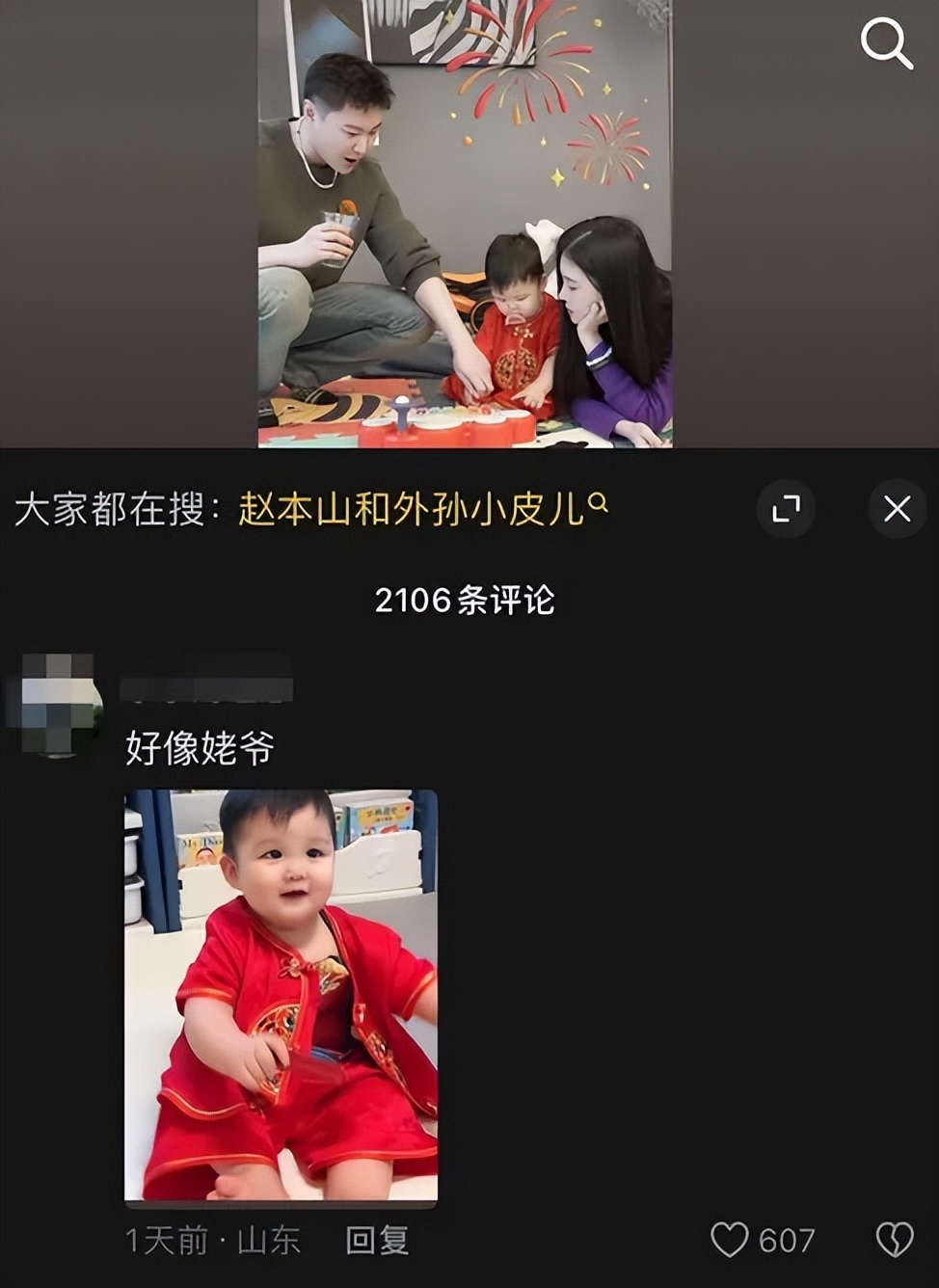Screen dimensions: 939x1288
Task: Search the suggested query 赵本山和外孙小皮儿
Action: (x=421, y=509)
